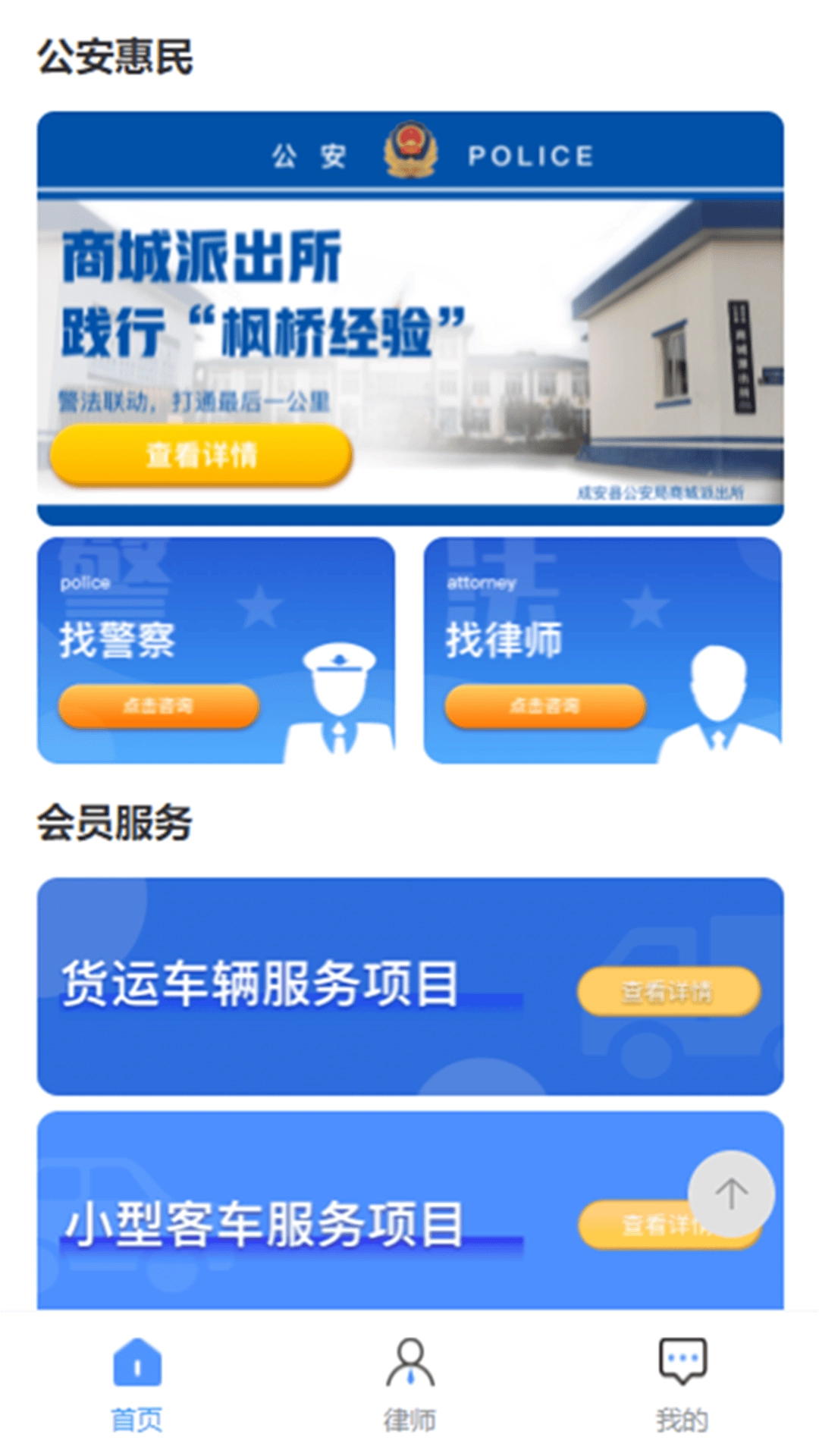Open the 商城派出所 banner image
The width and height of the screenshot is (819, 1456).
pos(409,318)
